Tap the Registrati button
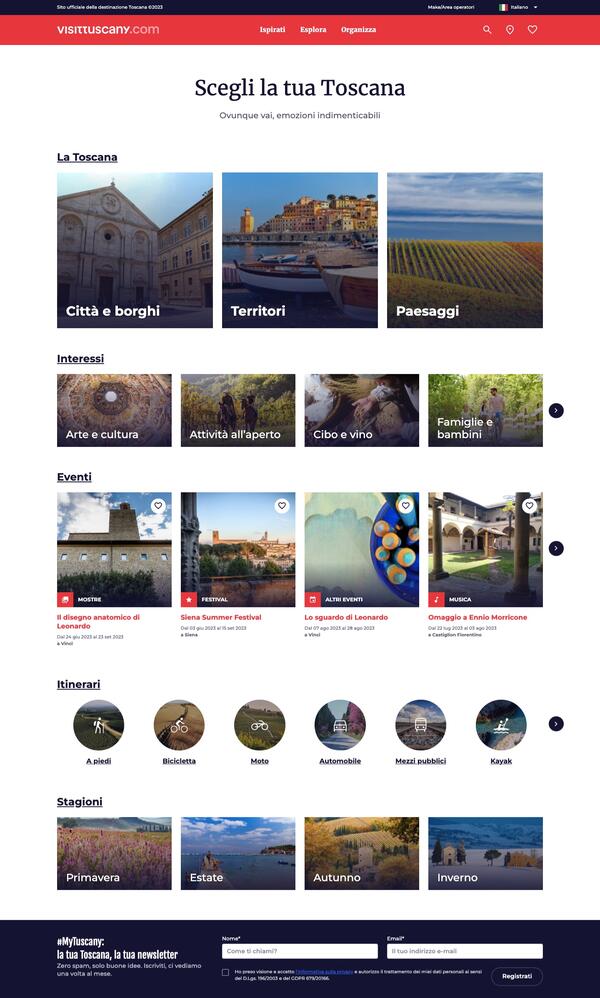 517,976
